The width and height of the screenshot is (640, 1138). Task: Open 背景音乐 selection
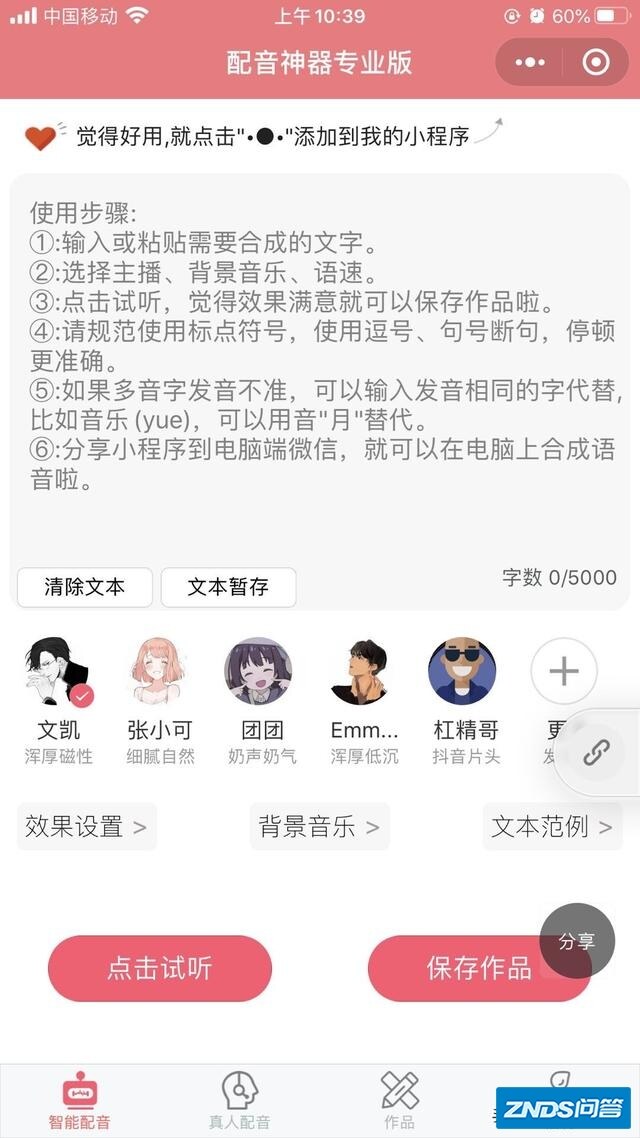319,827
